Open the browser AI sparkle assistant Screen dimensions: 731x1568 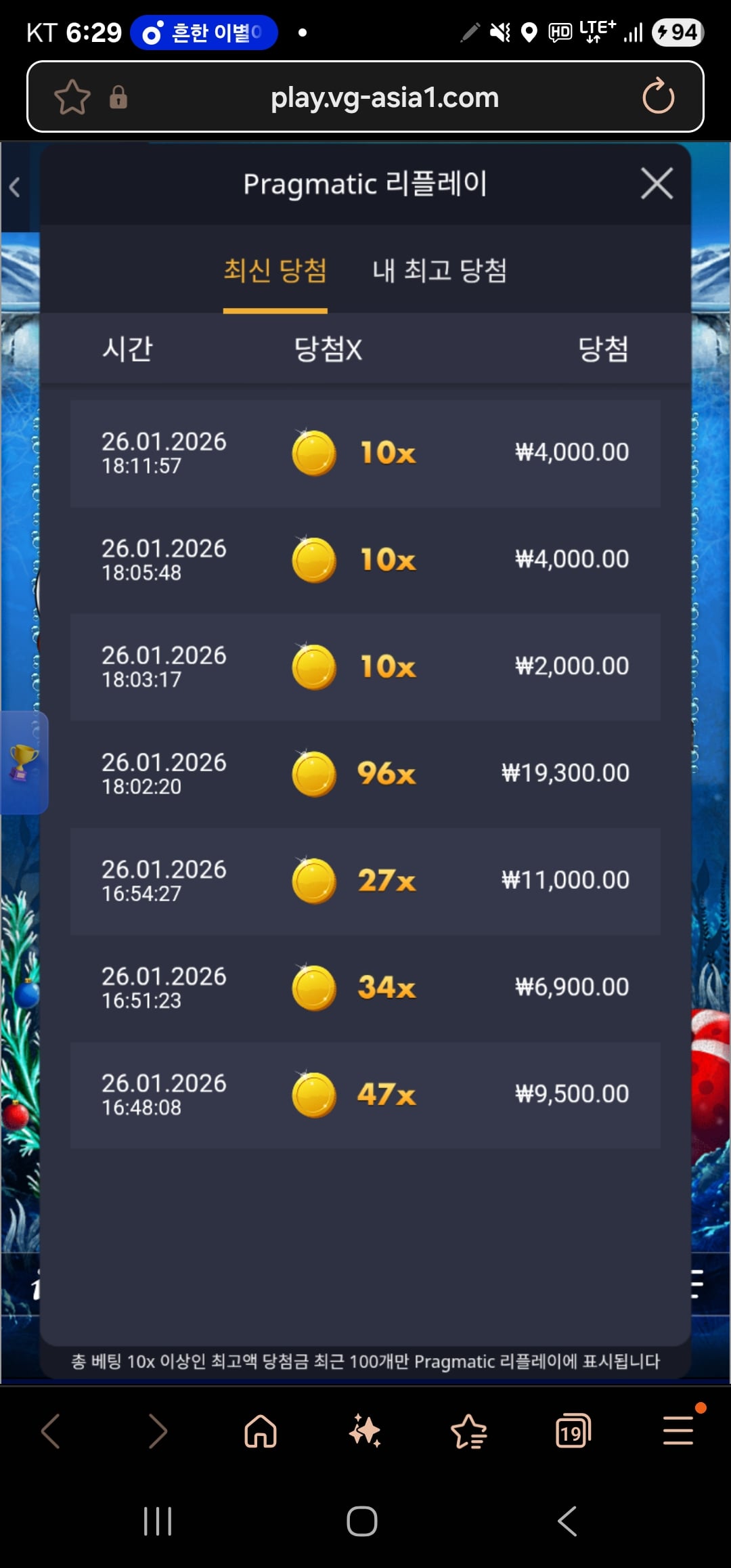[365, 1431]
